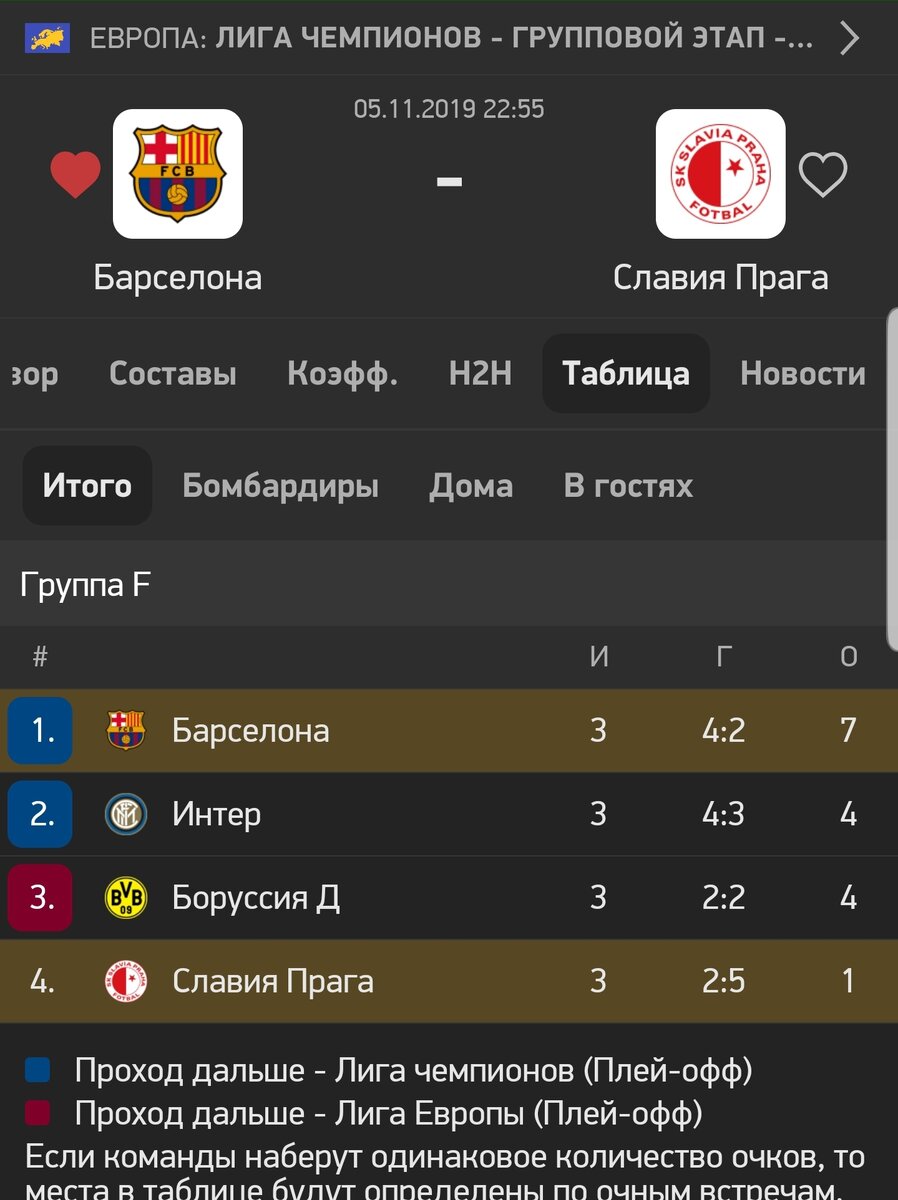Click the 05.11.2019 22:55 match time

click(451, 110)
